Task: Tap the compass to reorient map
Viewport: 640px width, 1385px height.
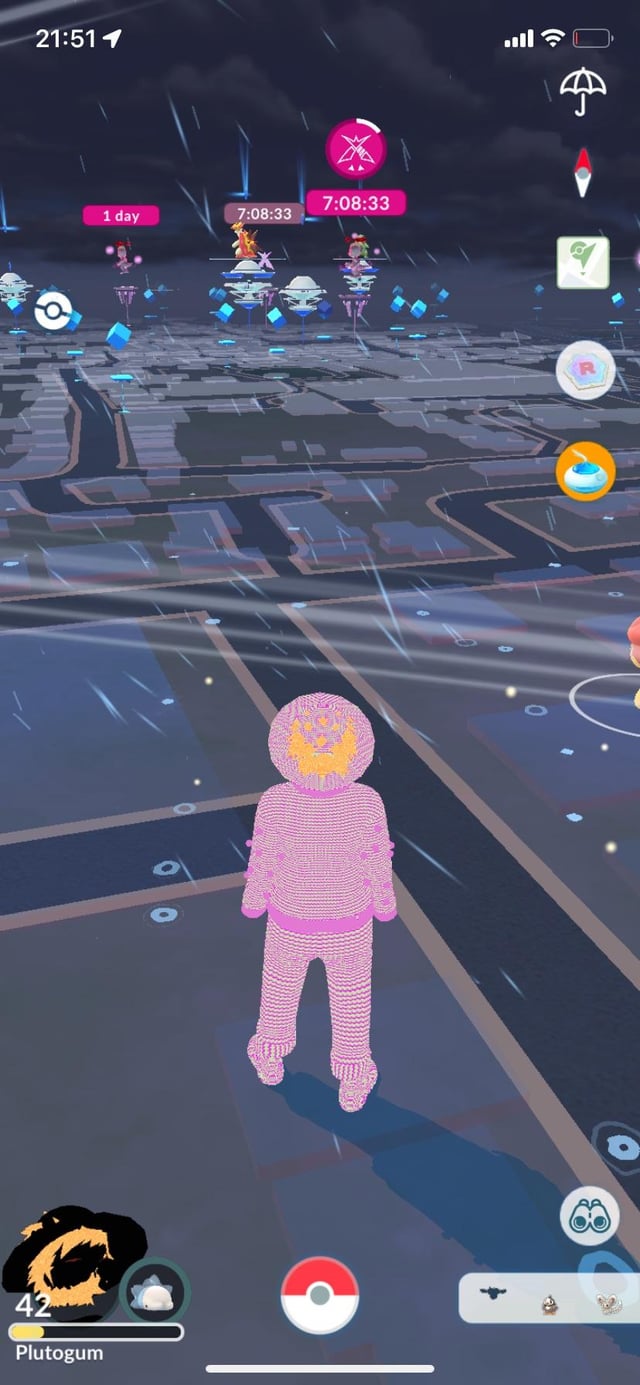Action: (584, 172)
